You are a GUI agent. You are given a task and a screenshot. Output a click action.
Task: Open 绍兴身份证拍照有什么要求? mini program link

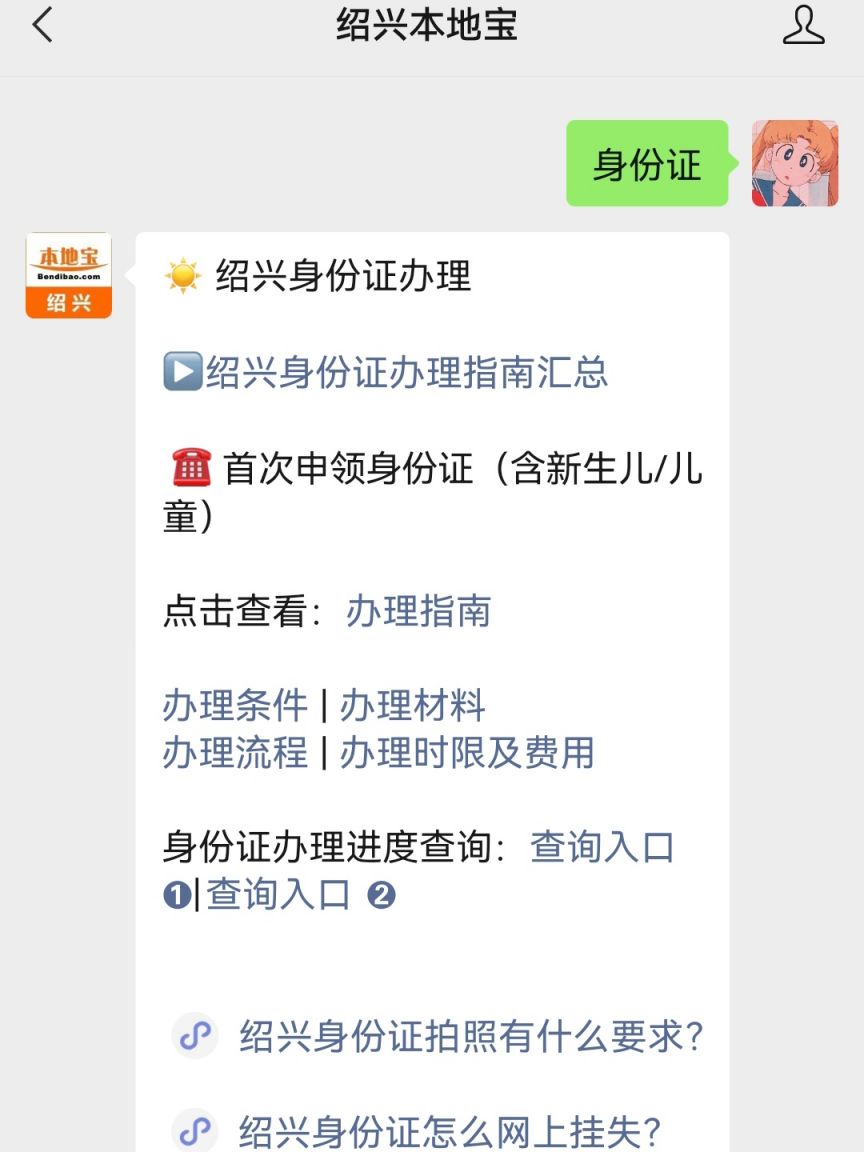pos(470,1037)
